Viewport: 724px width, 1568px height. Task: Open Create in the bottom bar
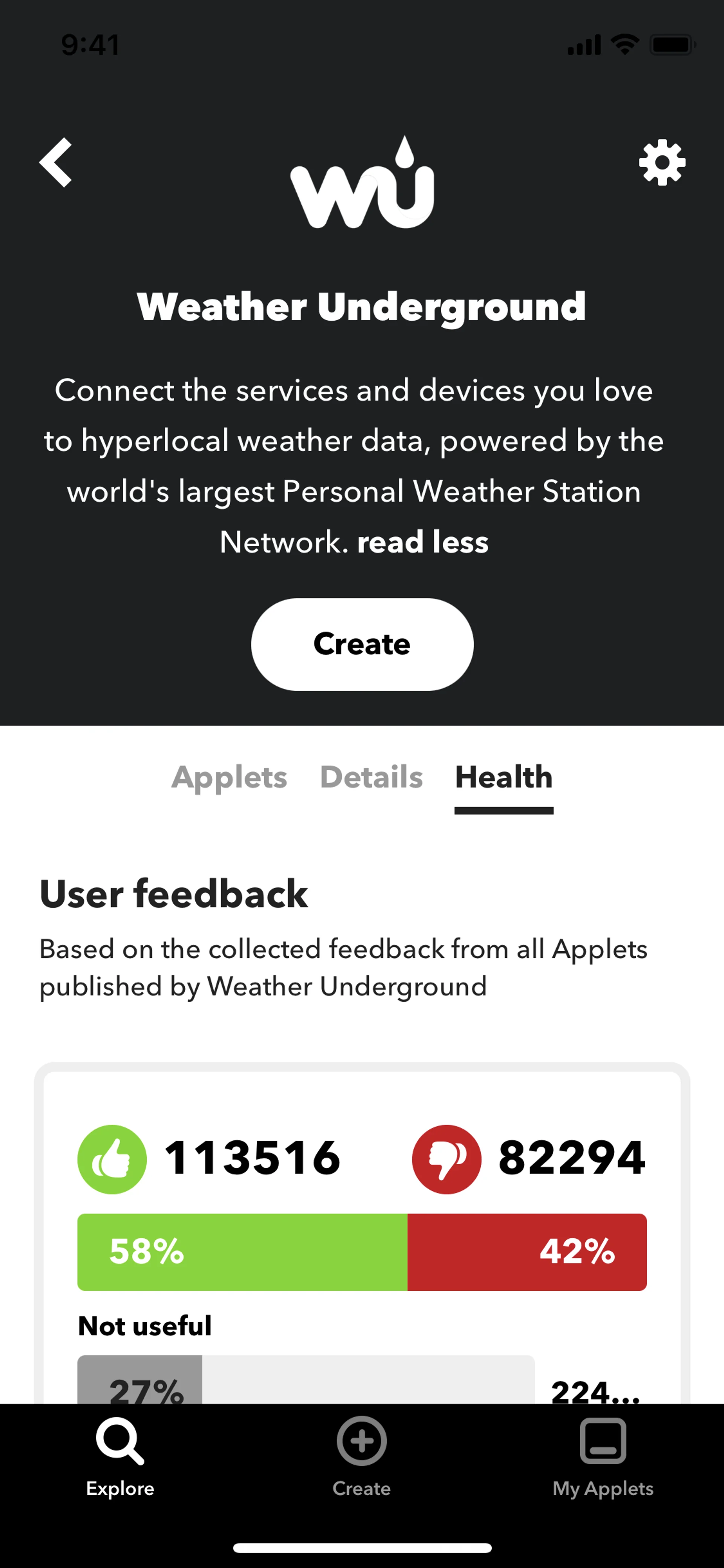tap(361, 1457)
